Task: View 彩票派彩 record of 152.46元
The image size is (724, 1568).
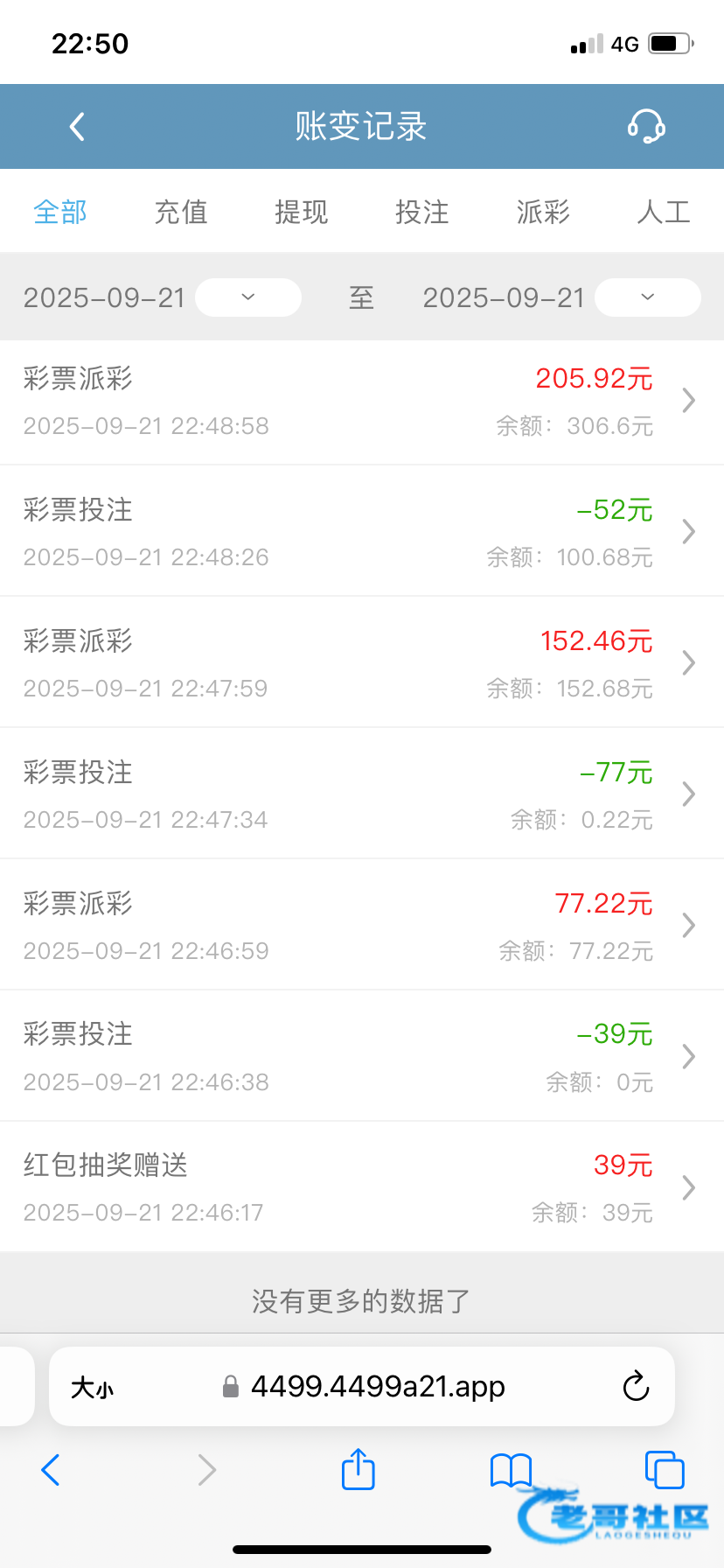Action: coord(362,663)
